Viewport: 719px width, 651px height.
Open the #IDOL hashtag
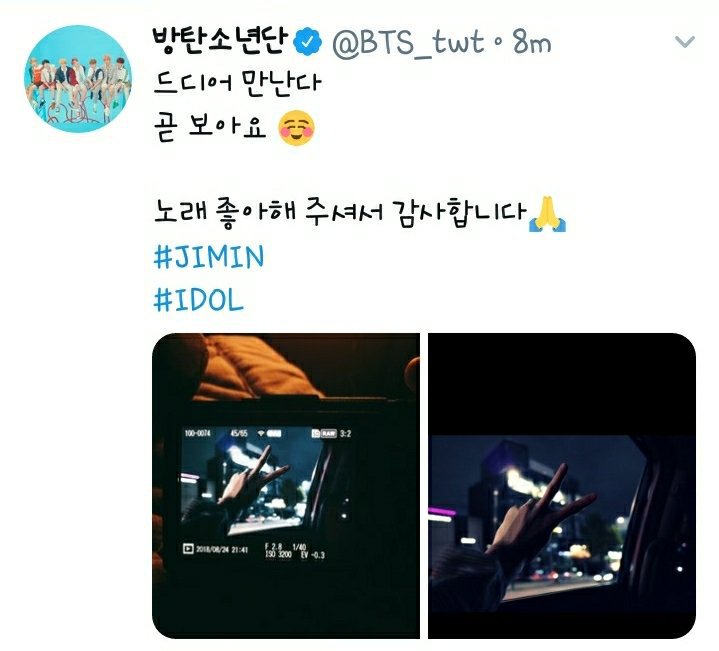pyautogui.click(x=199, y=299)
